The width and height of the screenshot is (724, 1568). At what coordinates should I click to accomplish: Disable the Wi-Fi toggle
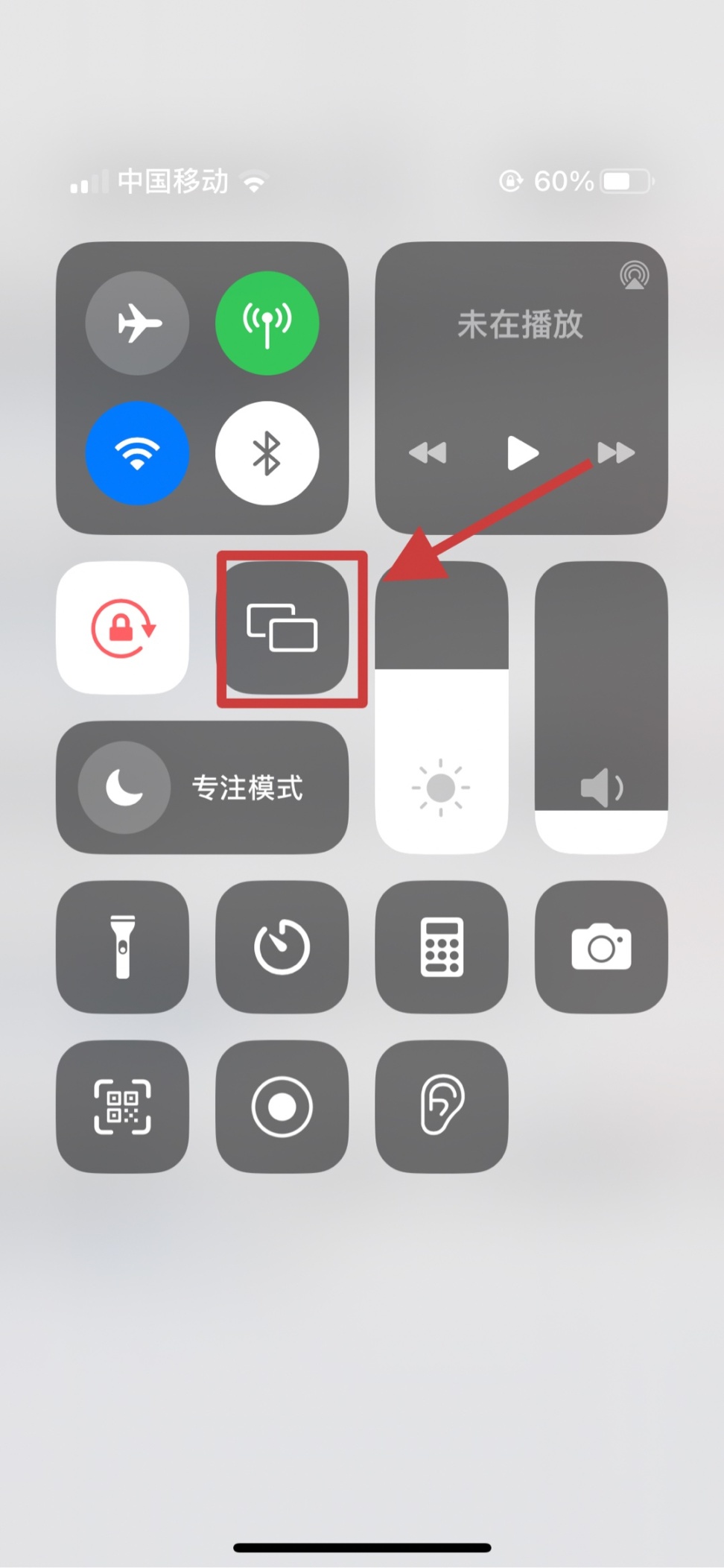137,452
